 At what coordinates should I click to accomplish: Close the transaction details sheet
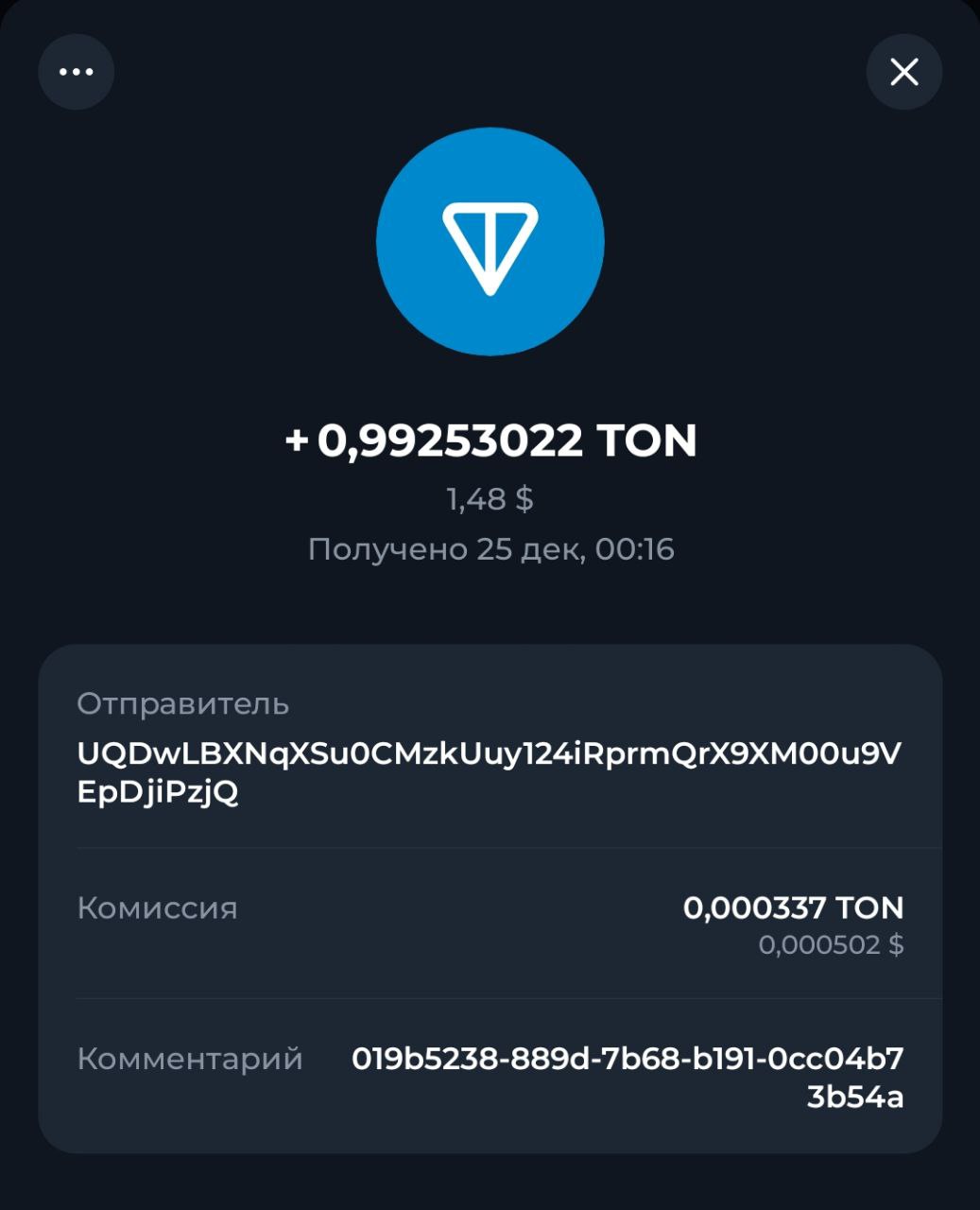903,72
